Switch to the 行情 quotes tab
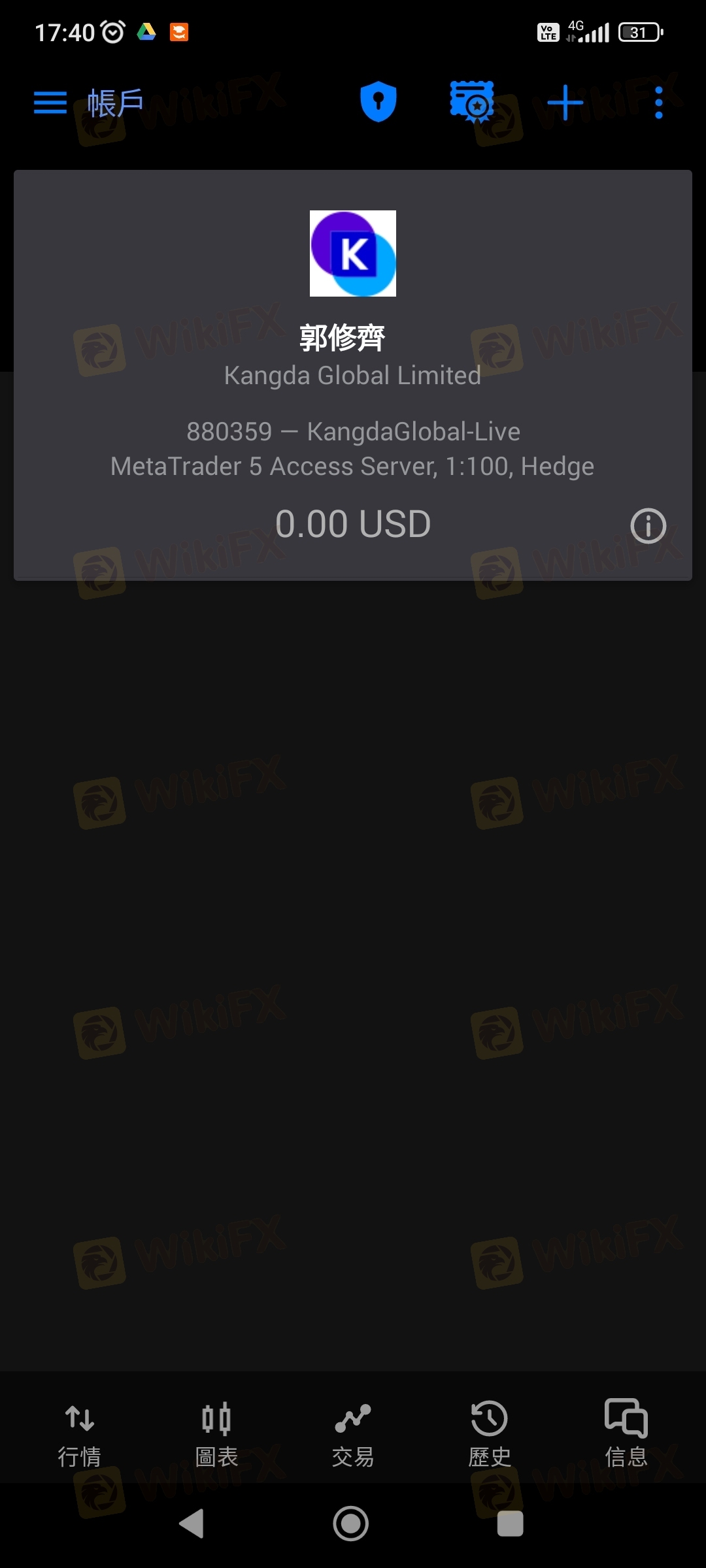This screenshot has width=706, height=1568. tap(80, 1435)
